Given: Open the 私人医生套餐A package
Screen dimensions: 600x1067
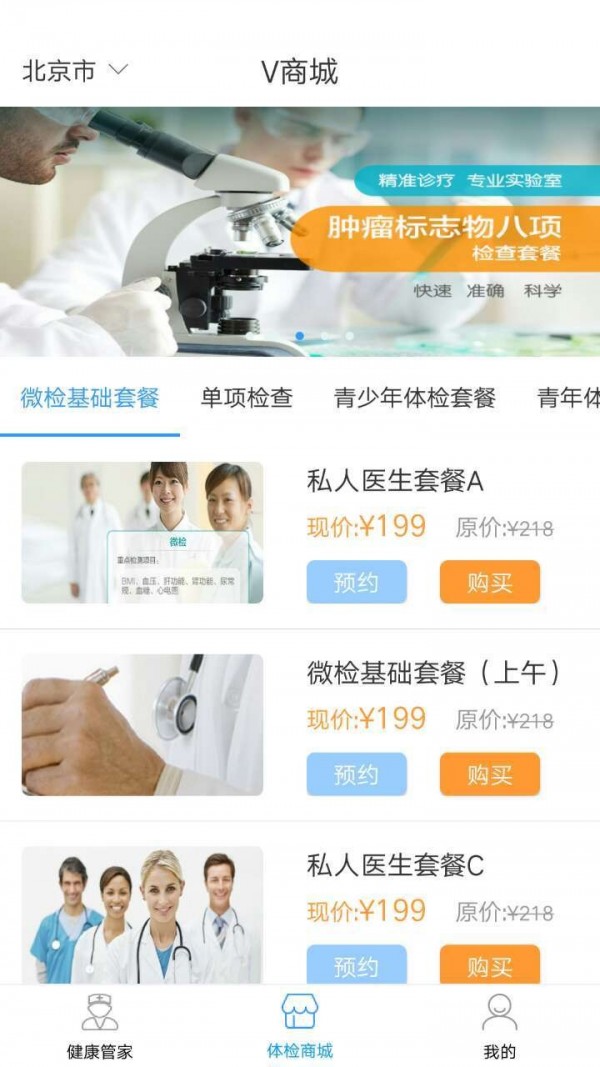Looking at the screenshot, I should [395, 482].
